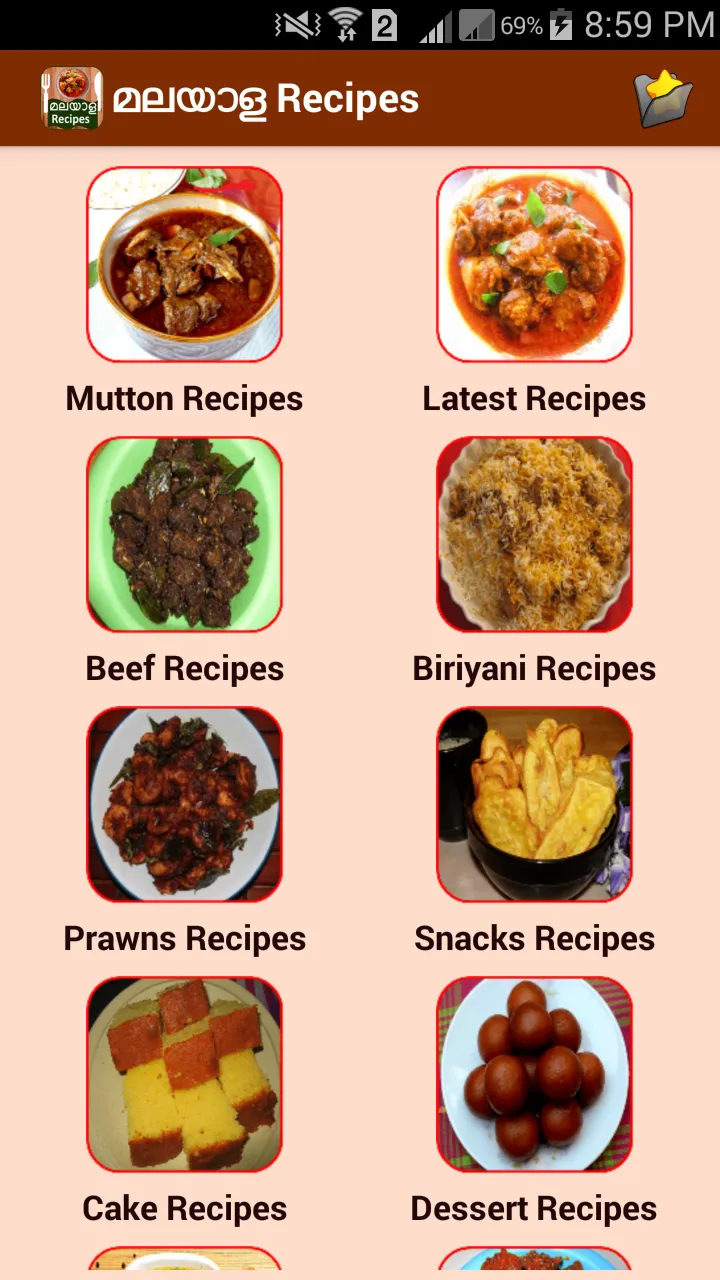This screenshot has height=1280, width=720.
Task: Open the favorites folder icon
Action: (663, 99)
